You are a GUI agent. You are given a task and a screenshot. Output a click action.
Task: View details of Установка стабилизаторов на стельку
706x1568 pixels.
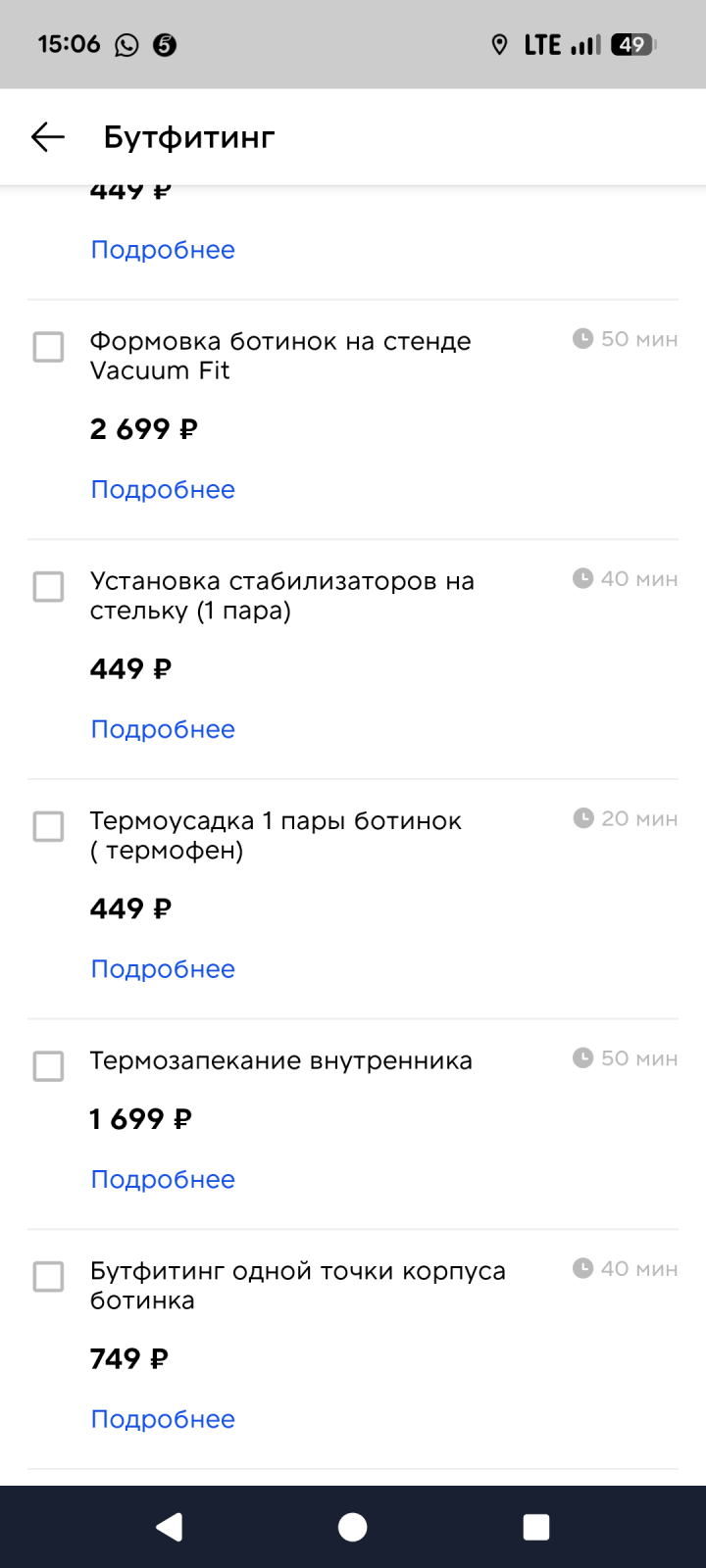point(163,729)
